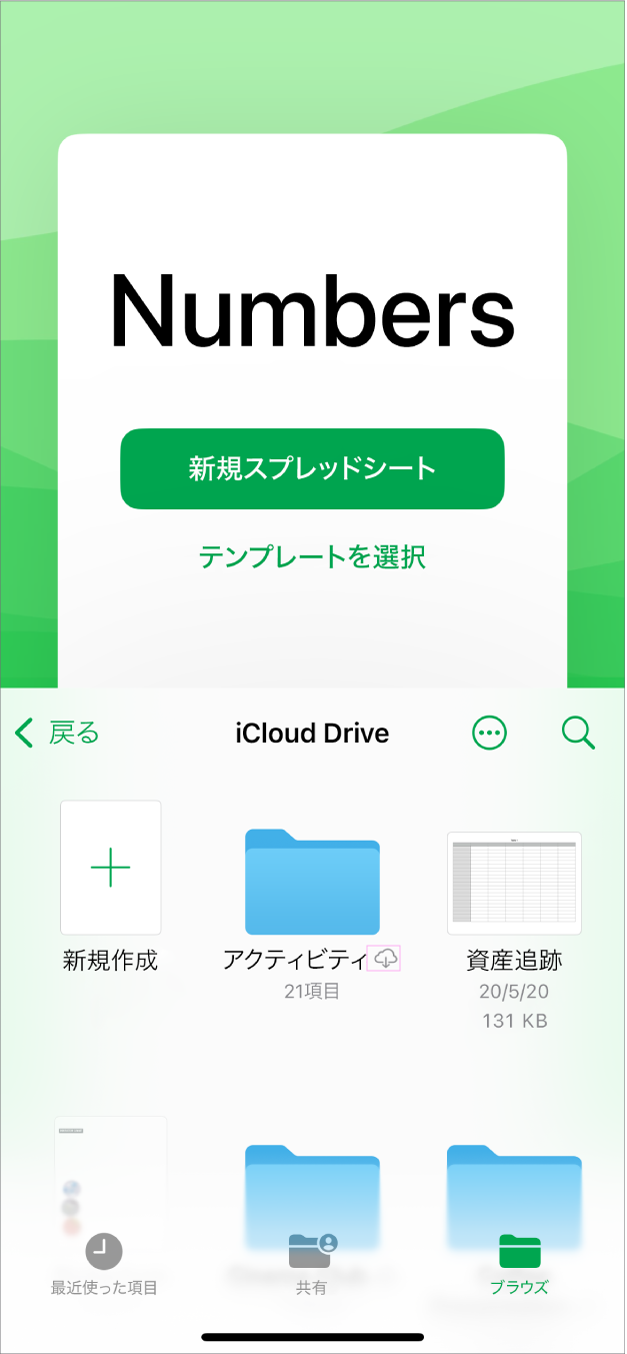Tap the 新規スプレッドシート button

(x=312, y=469)
